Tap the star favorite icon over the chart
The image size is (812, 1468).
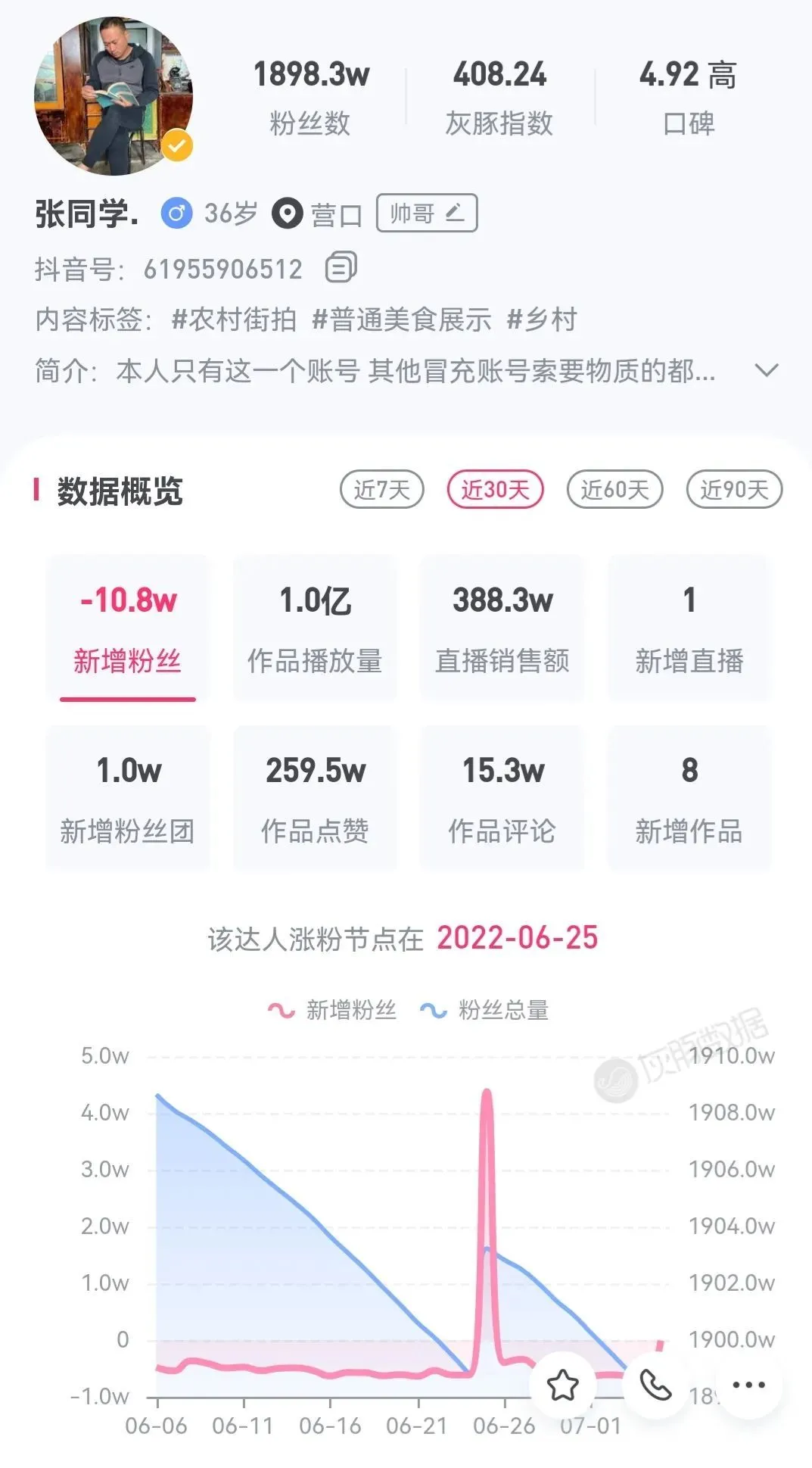(x=562, y=1385)
